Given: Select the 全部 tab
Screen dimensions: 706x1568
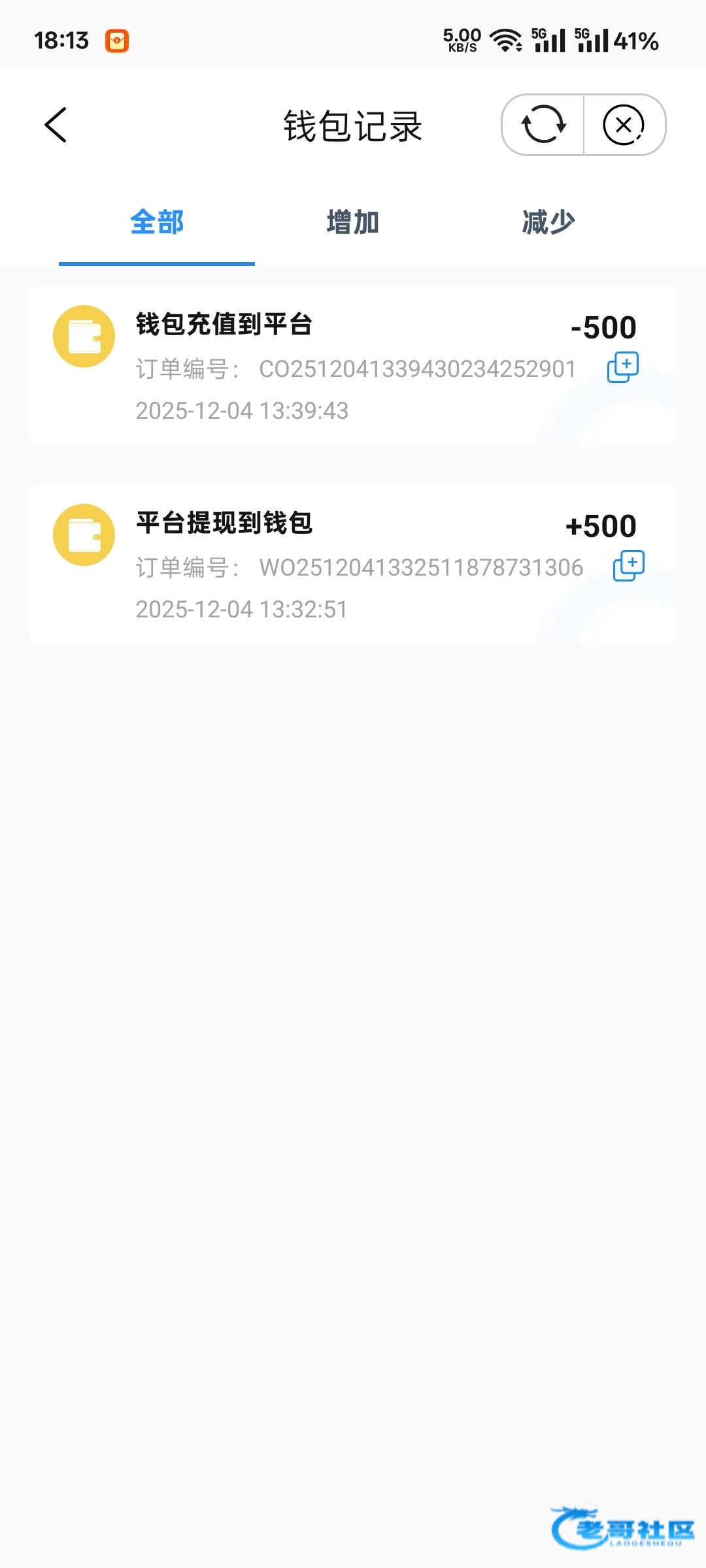Looking at the screenshot, I should click(157, 223).
